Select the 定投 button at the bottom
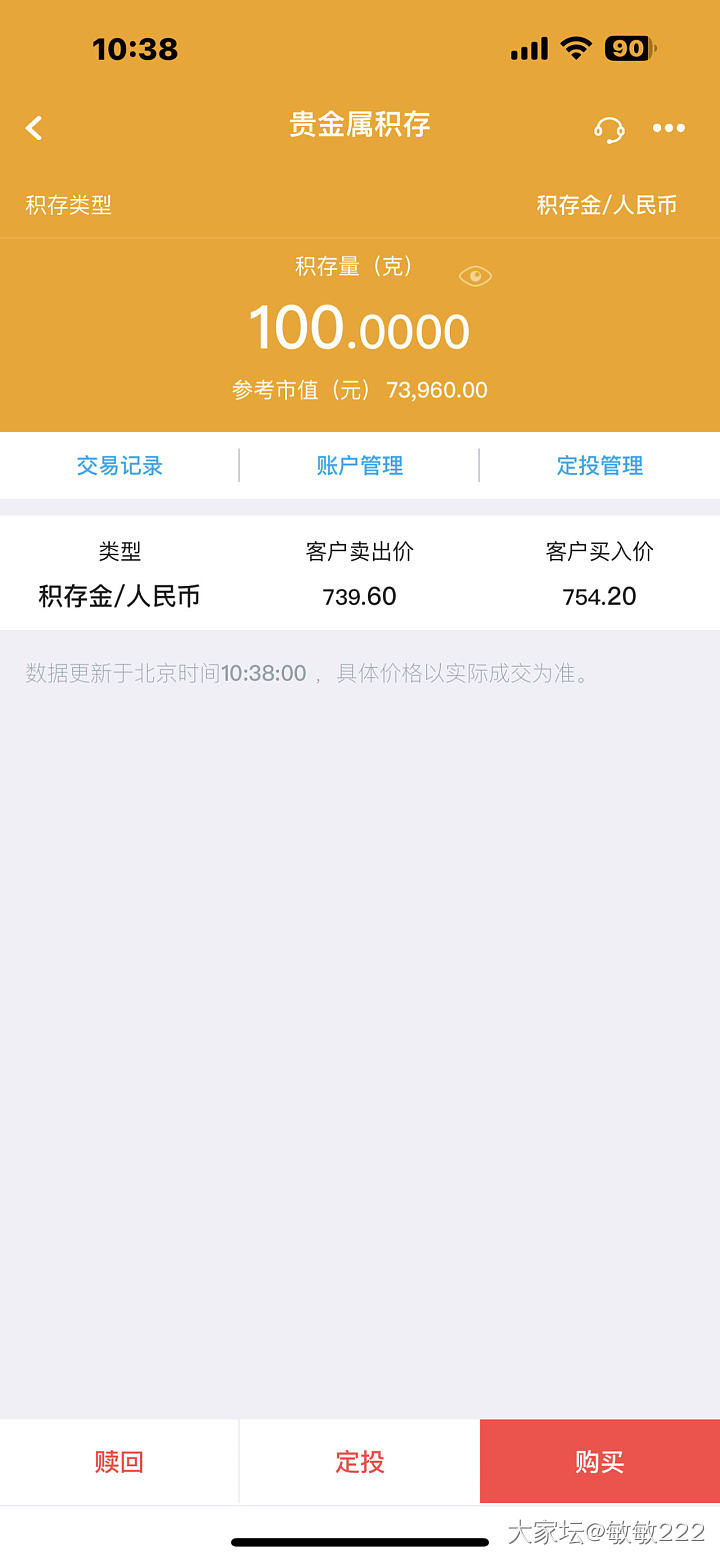The image size is (720, 1560). click(360, 1461)
